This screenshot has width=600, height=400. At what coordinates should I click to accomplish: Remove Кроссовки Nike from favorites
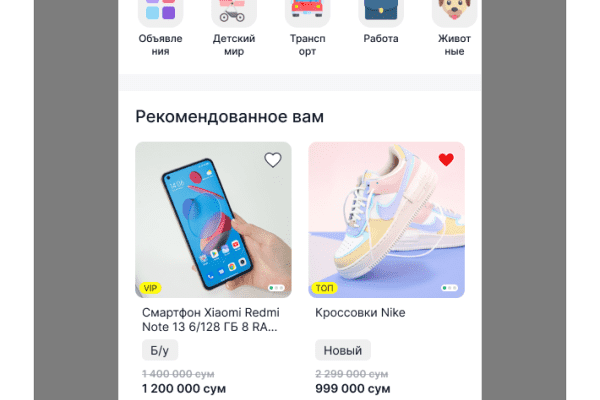tap(446, 160)
